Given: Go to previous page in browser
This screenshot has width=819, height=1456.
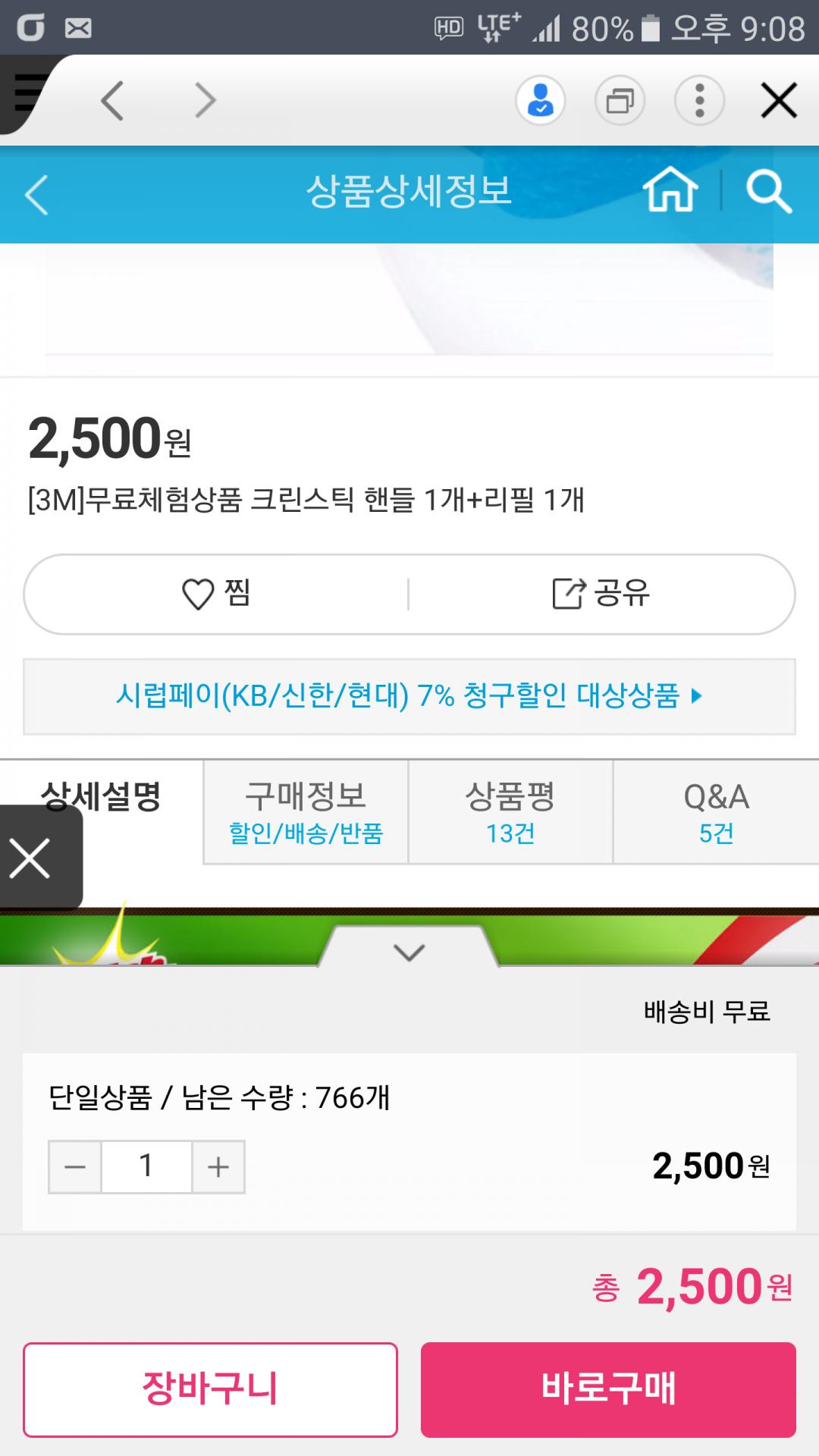Looking at the screenshot, I should tap(112, 101).
